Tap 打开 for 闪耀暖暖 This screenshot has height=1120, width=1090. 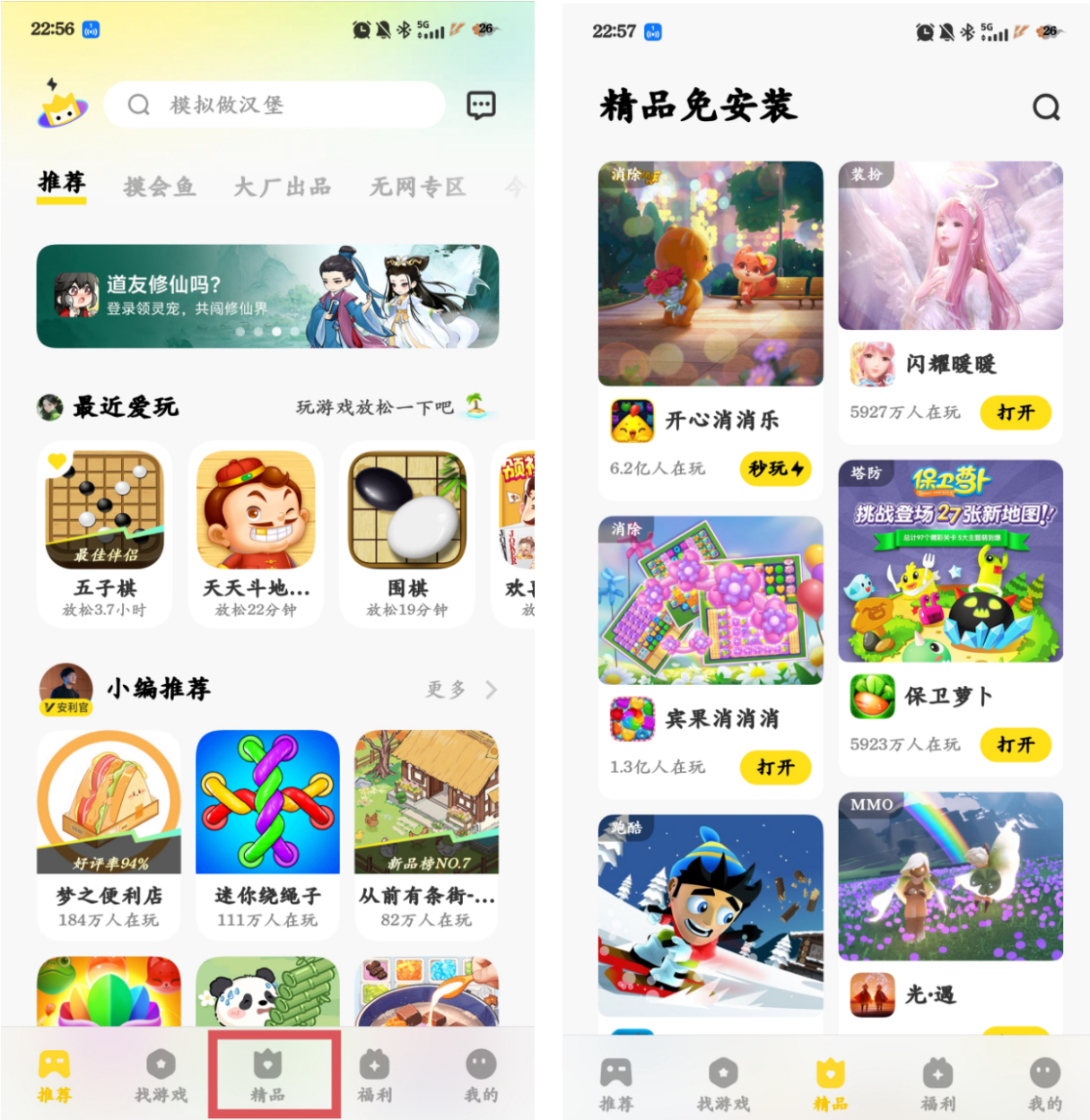(1015, 412)
